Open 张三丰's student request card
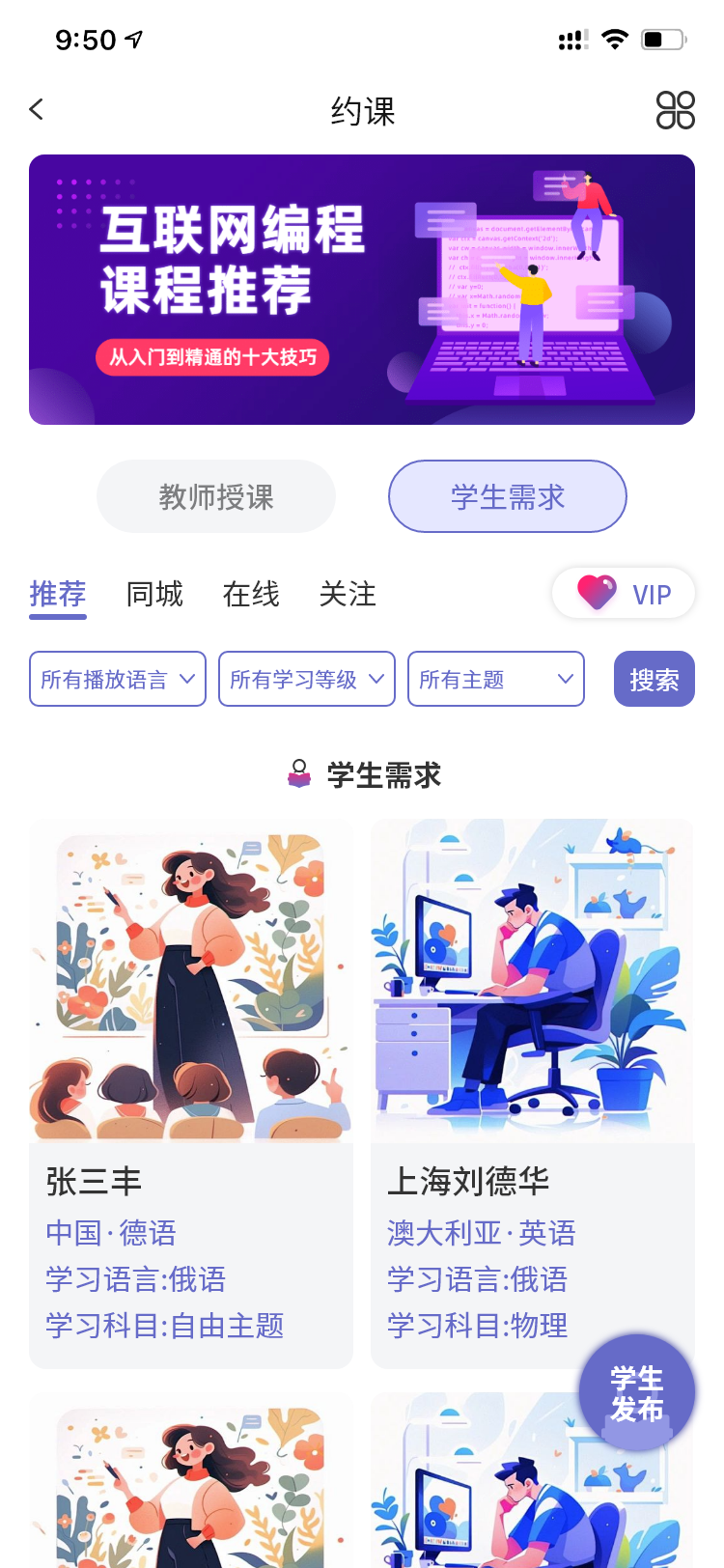Image resolution: width=724 pixels, height=1568 pixels. coord(191,1091)
